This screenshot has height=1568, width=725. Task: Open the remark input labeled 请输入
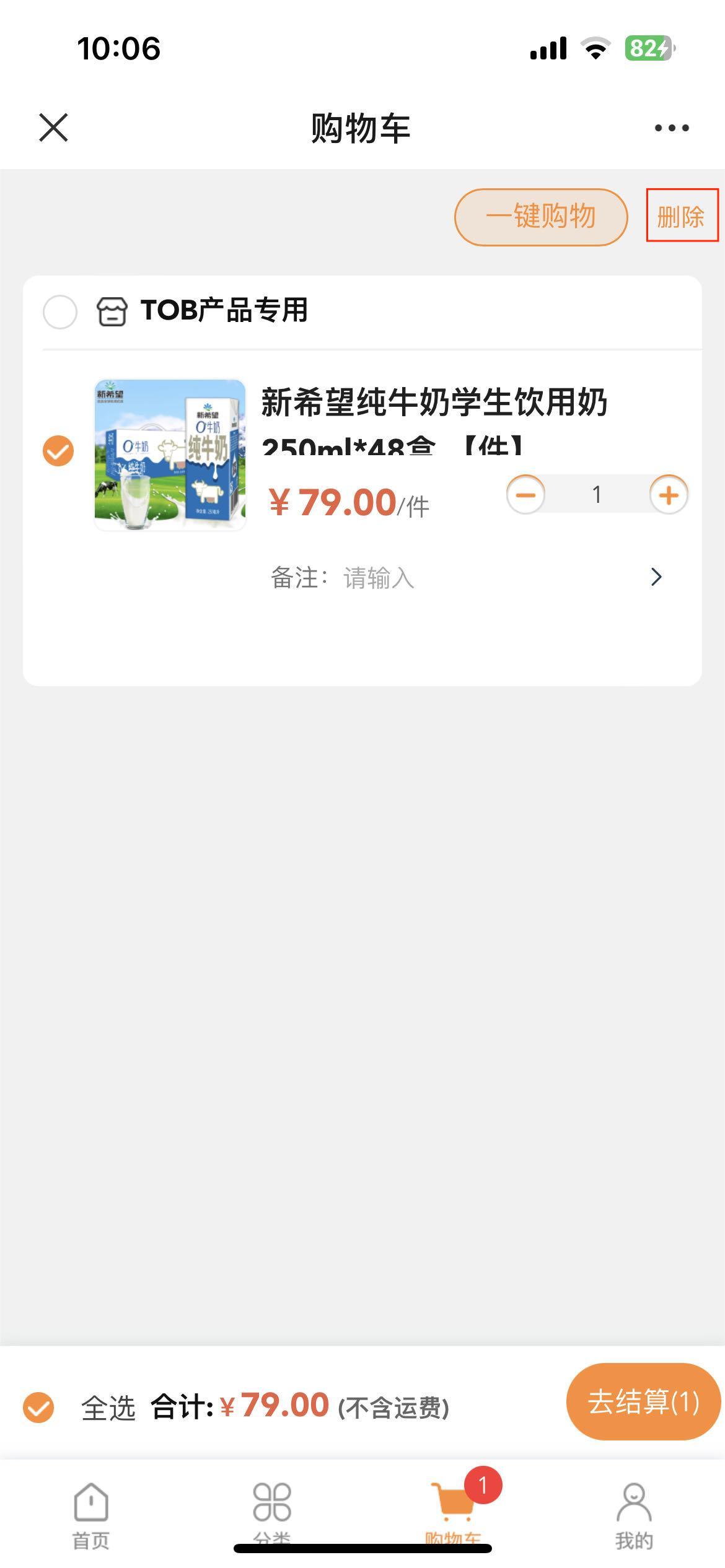click(378, 577)
